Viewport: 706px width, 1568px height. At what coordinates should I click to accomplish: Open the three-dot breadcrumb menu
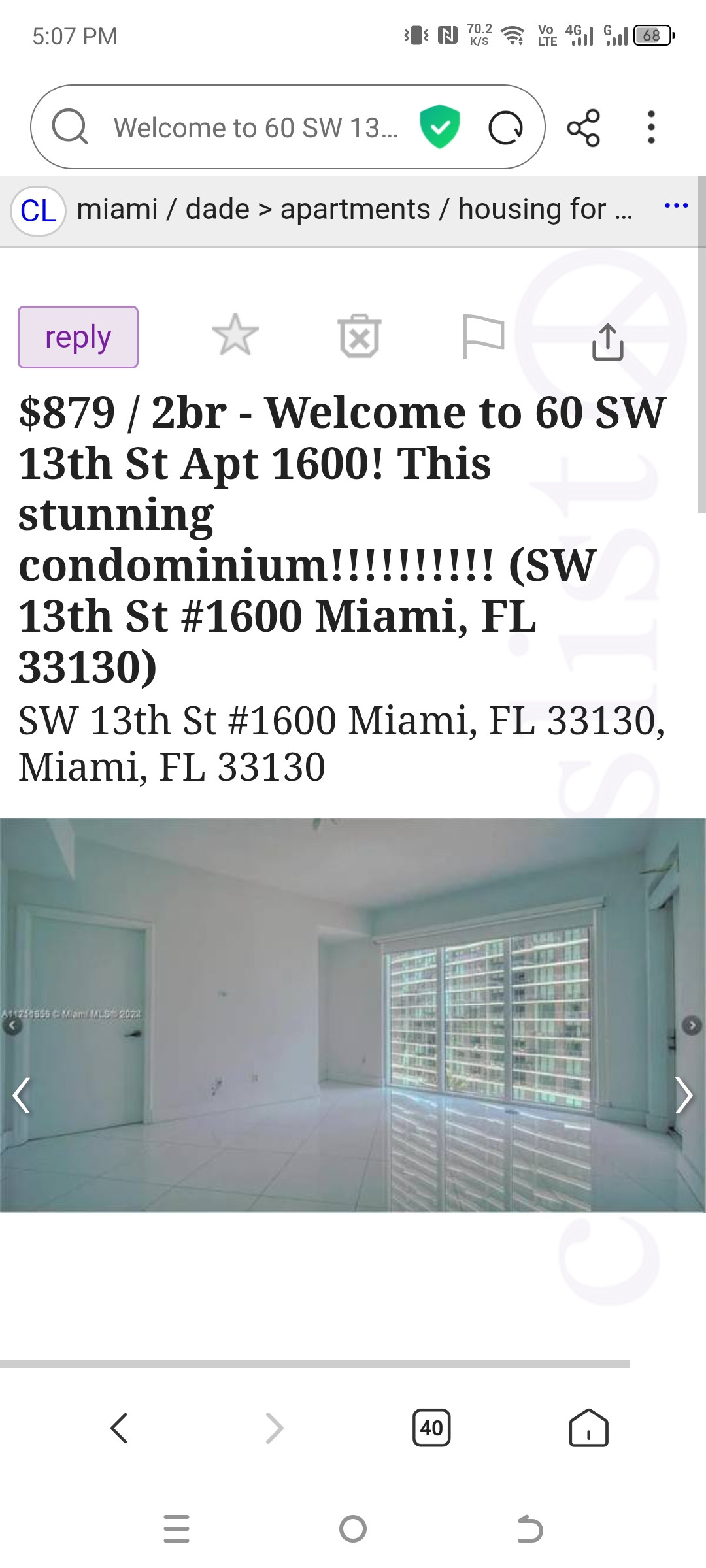676,206
